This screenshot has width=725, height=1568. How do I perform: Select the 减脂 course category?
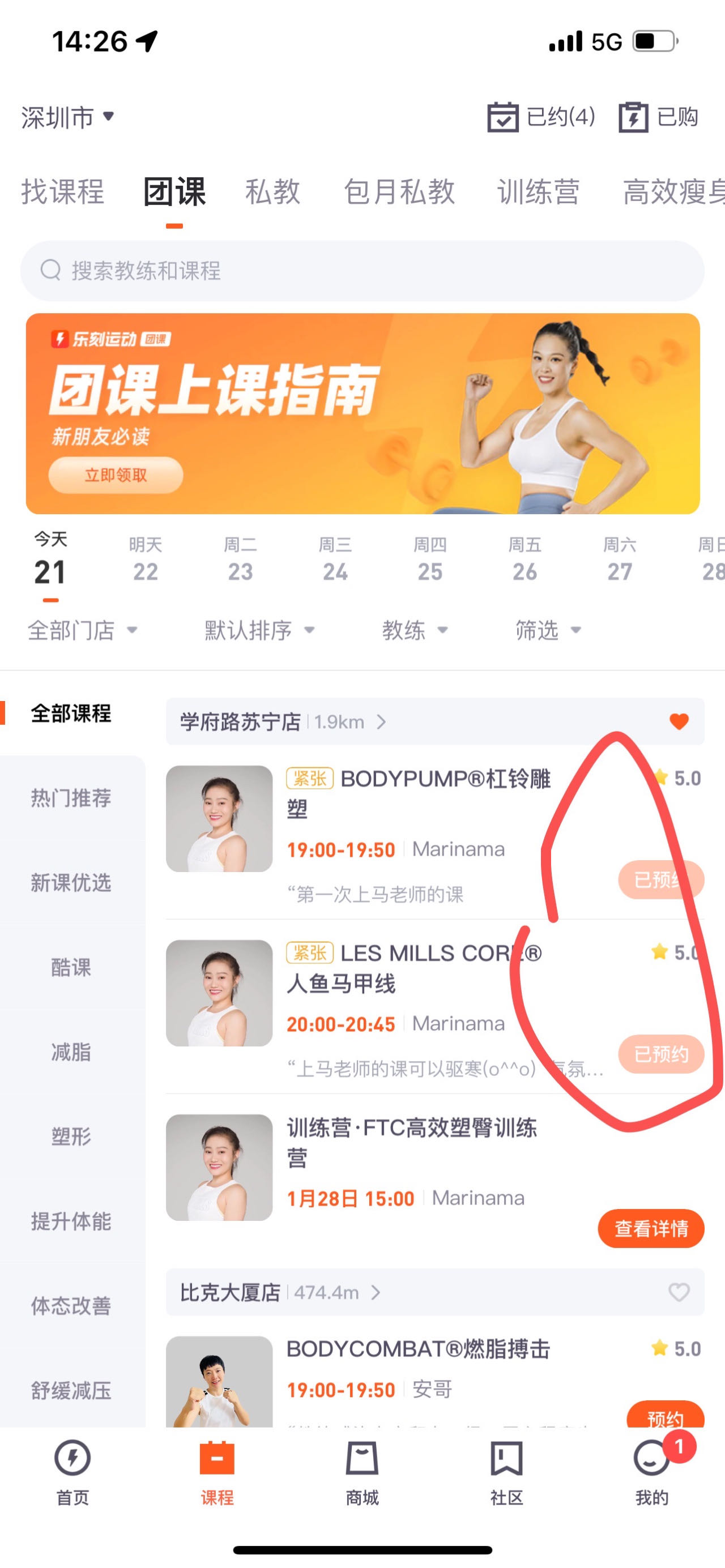pyautogui.click(x=71, y=1052)
